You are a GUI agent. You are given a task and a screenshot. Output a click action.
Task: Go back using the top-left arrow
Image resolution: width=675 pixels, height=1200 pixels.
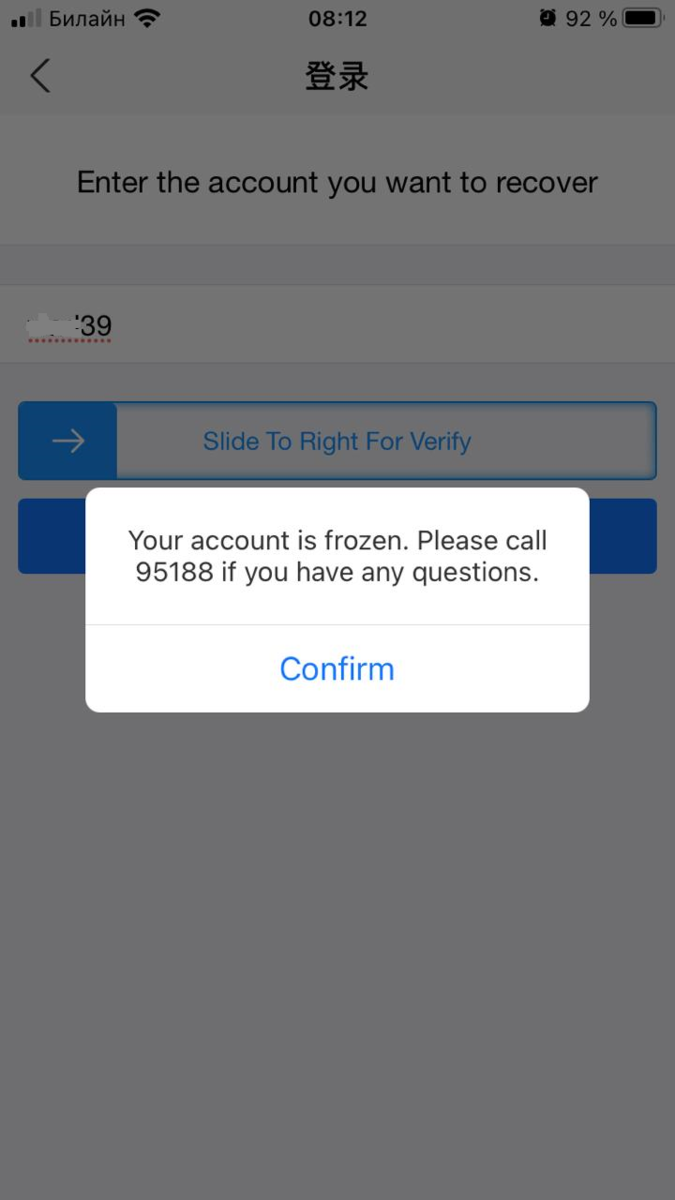[40, 76]
